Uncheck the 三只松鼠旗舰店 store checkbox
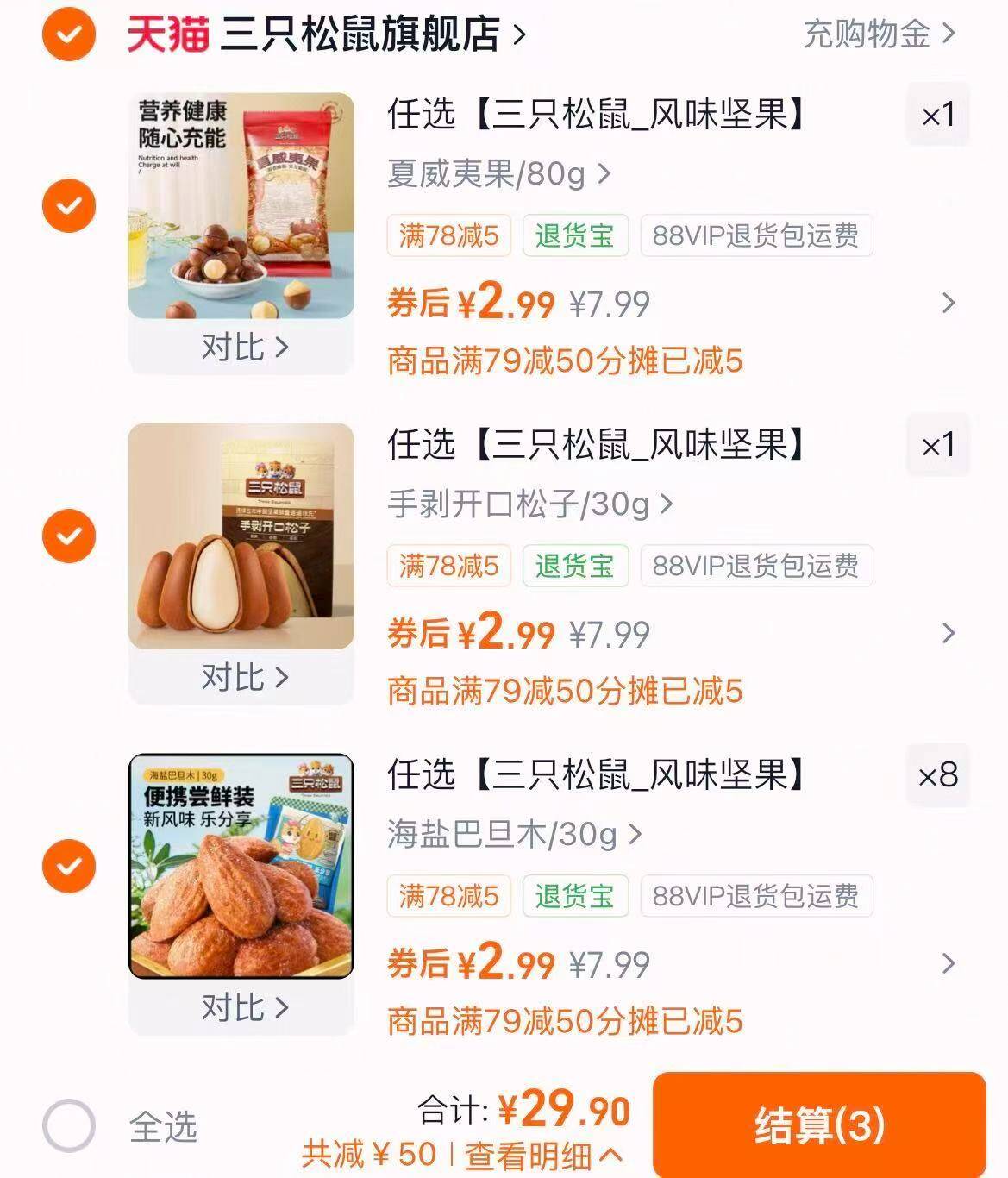The image size is (1008, 1178). [69, 35]
